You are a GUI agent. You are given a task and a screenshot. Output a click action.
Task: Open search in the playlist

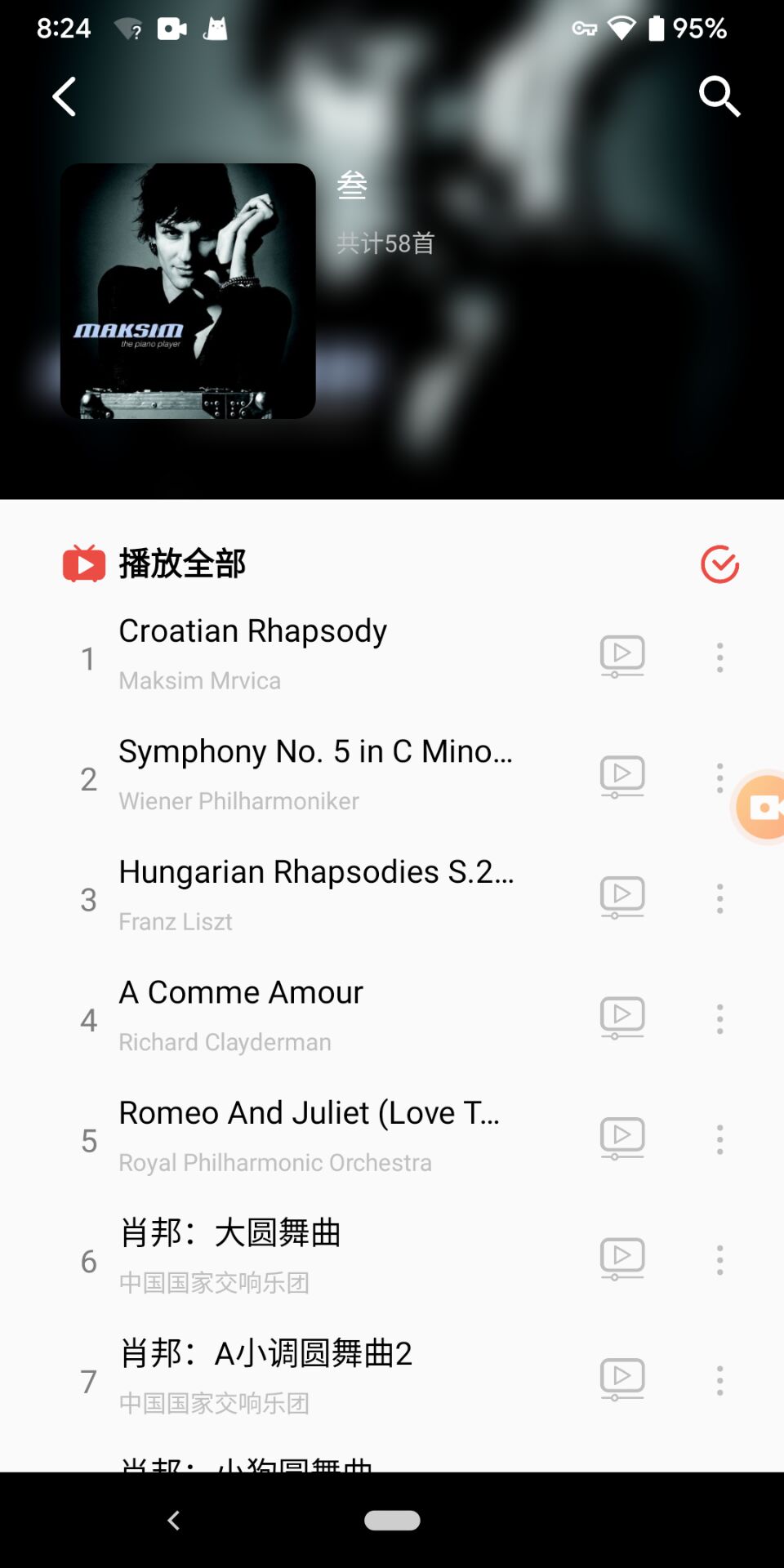pyautogui.click(x=719, y=96)
